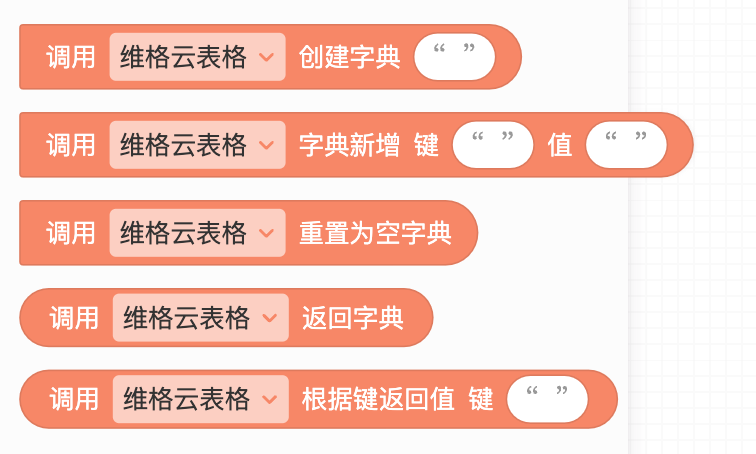
Task: Tap the 键 input in the 根据键返回值 block
Action: coord(547,399)
